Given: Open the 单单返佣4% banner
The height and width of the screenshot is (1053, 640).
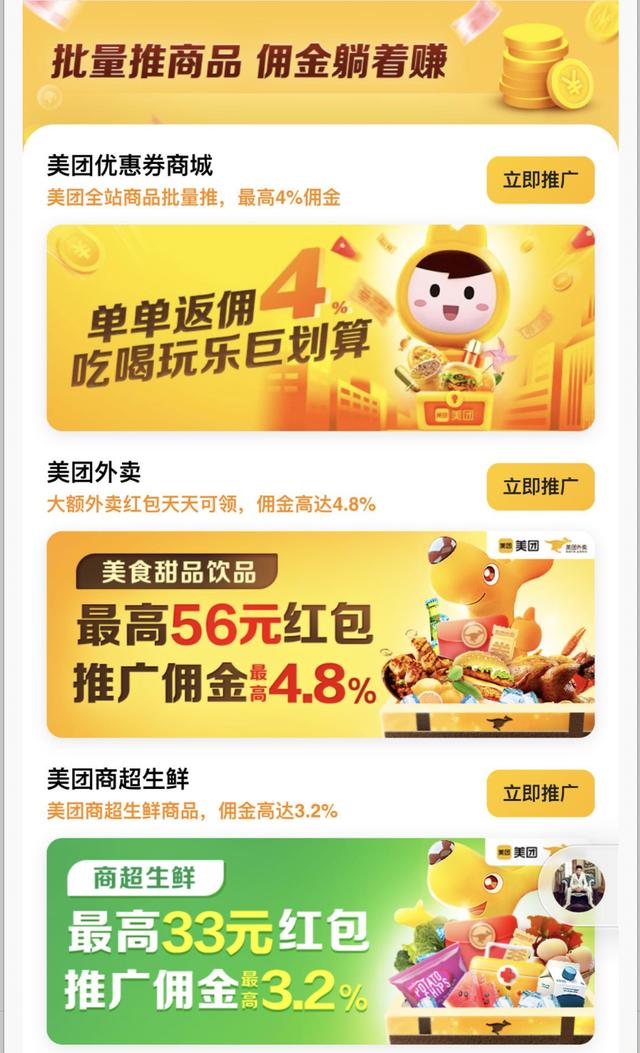Looking at the screenshot, I should 320,328.
